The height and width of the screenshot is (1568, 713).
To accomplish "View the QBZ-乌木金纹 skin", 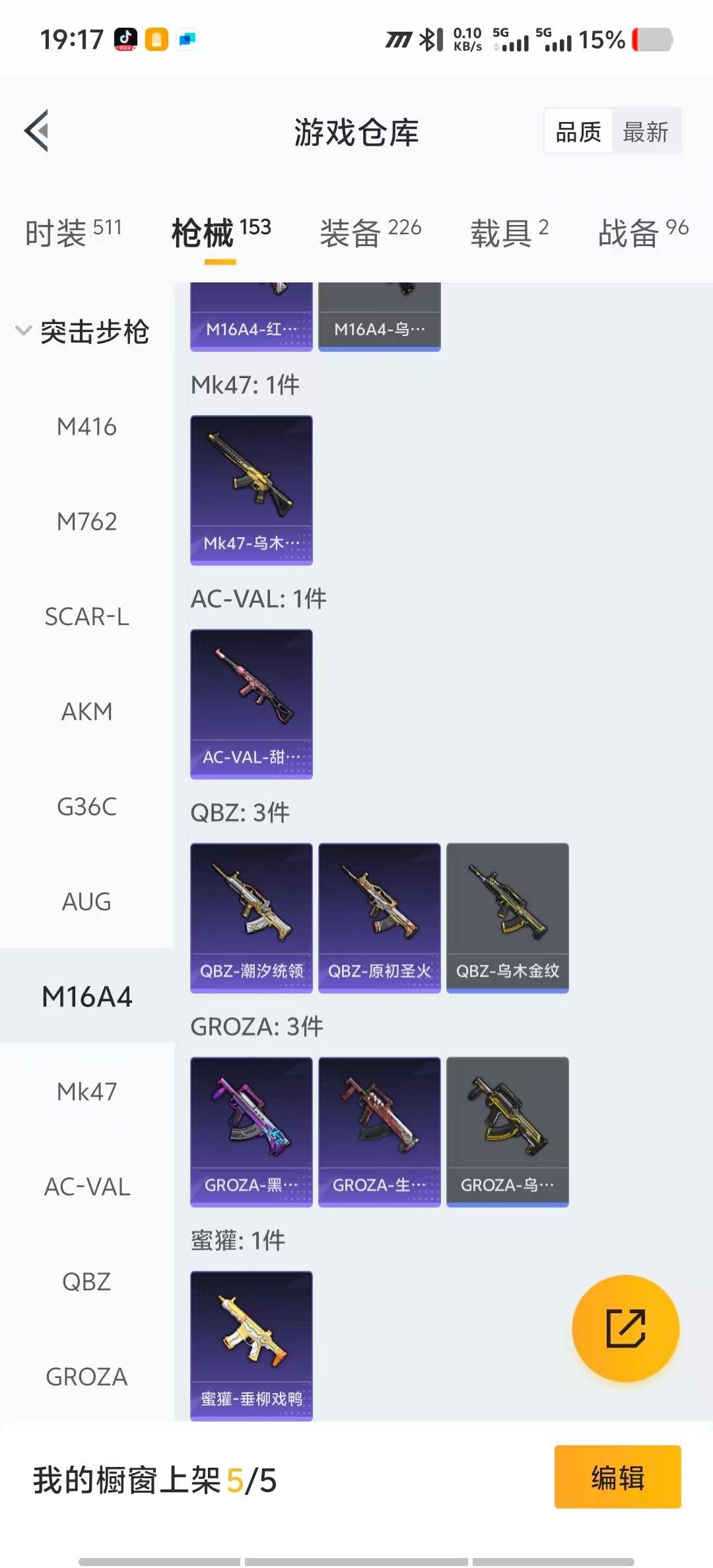I will tap(507, 917).
